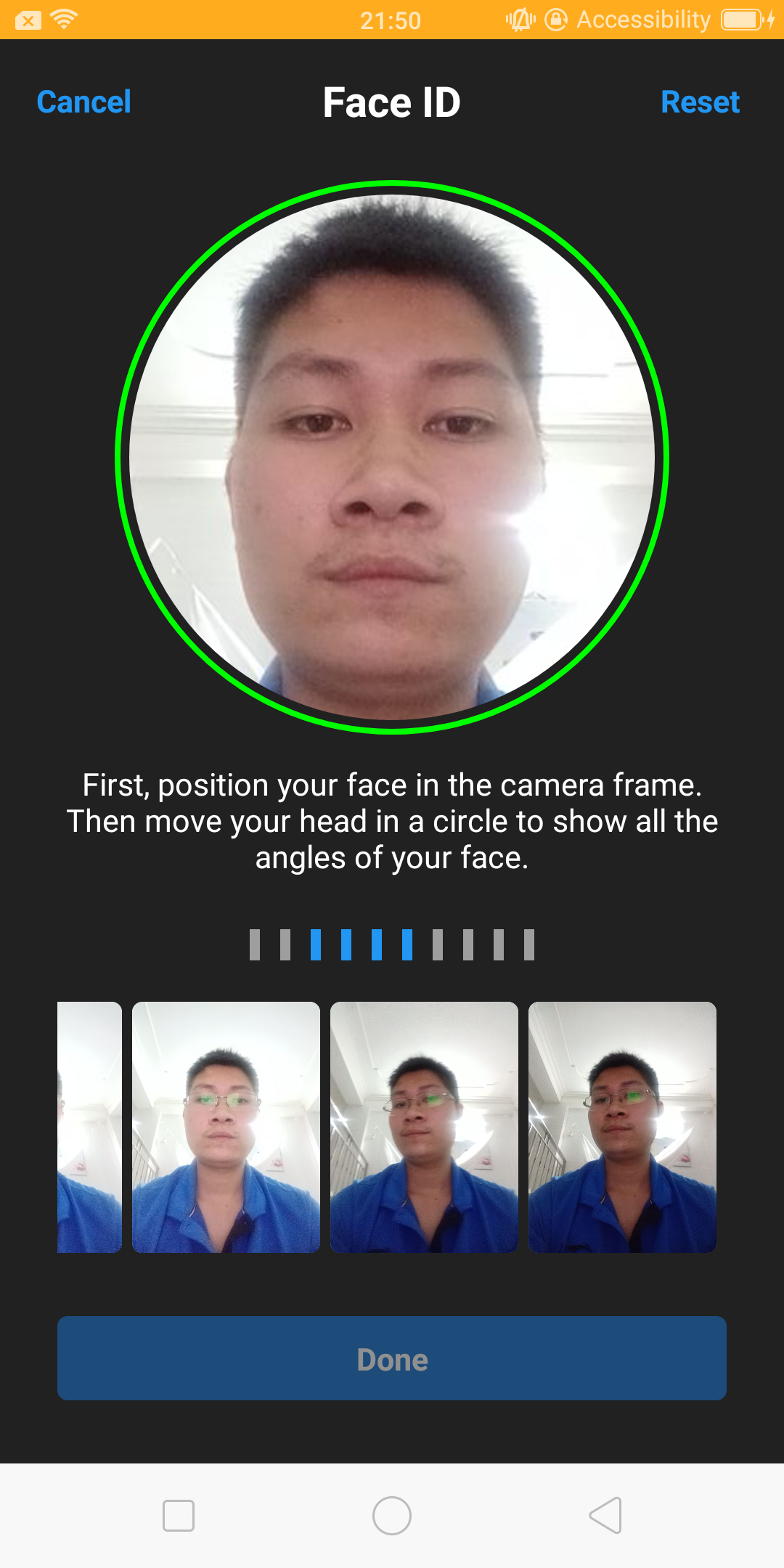Open recent apps
The width and height of the screenshot is (784, 1568).
[x=179, y=1516]
